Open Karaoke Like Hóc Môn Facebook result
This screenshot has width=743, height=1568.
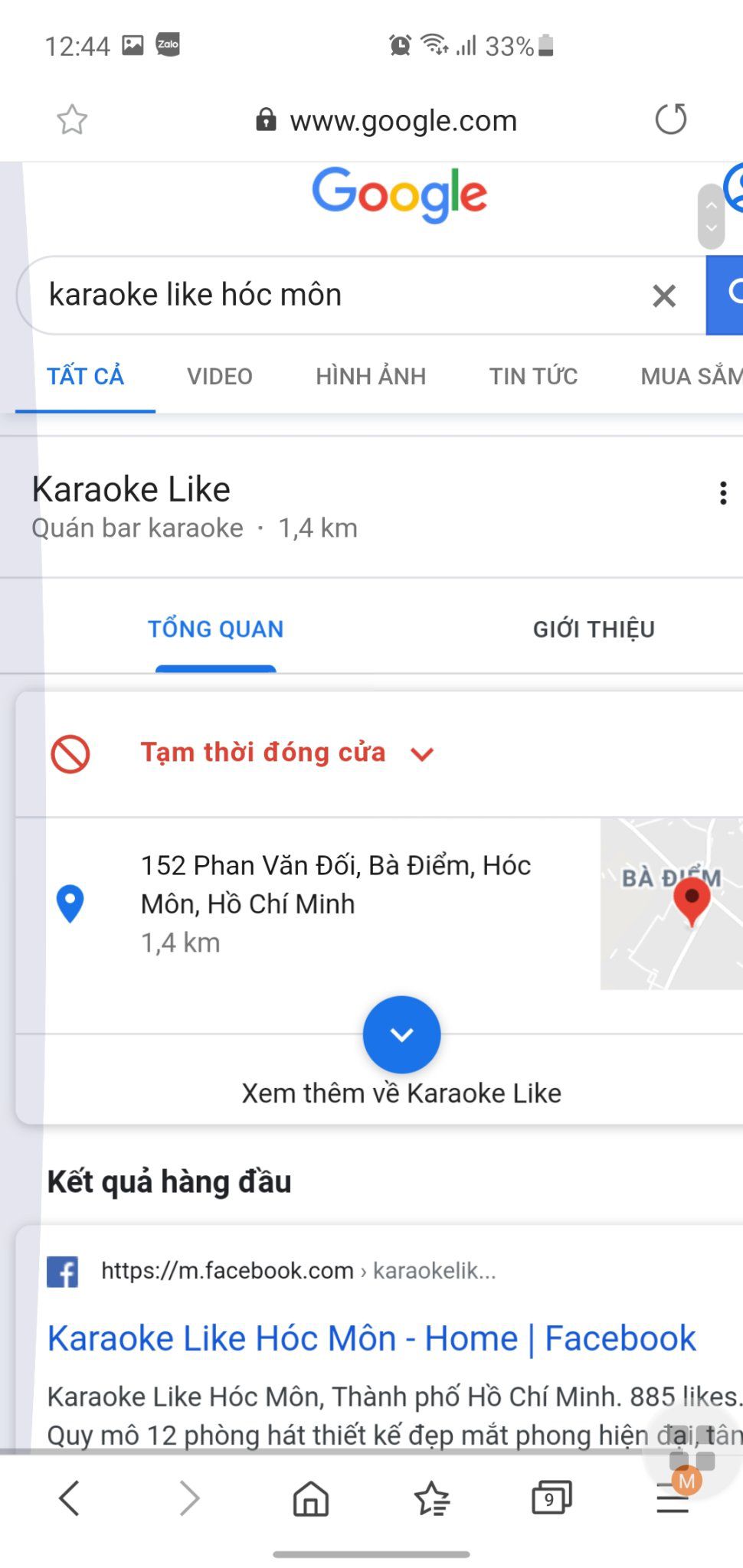[371, 1338]
